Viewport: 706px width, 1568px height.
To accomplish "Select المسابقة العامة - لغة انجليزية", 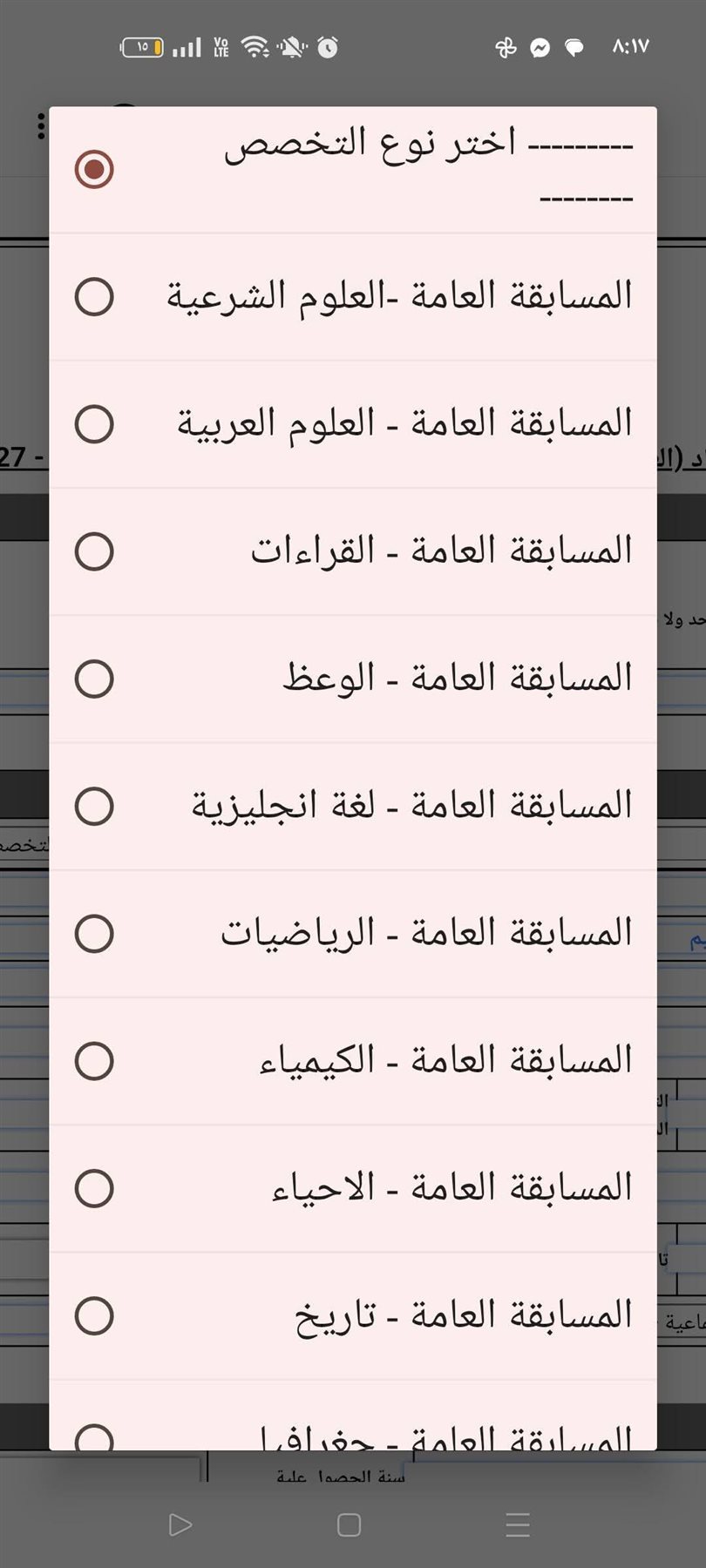I will (x=353, y=806).
